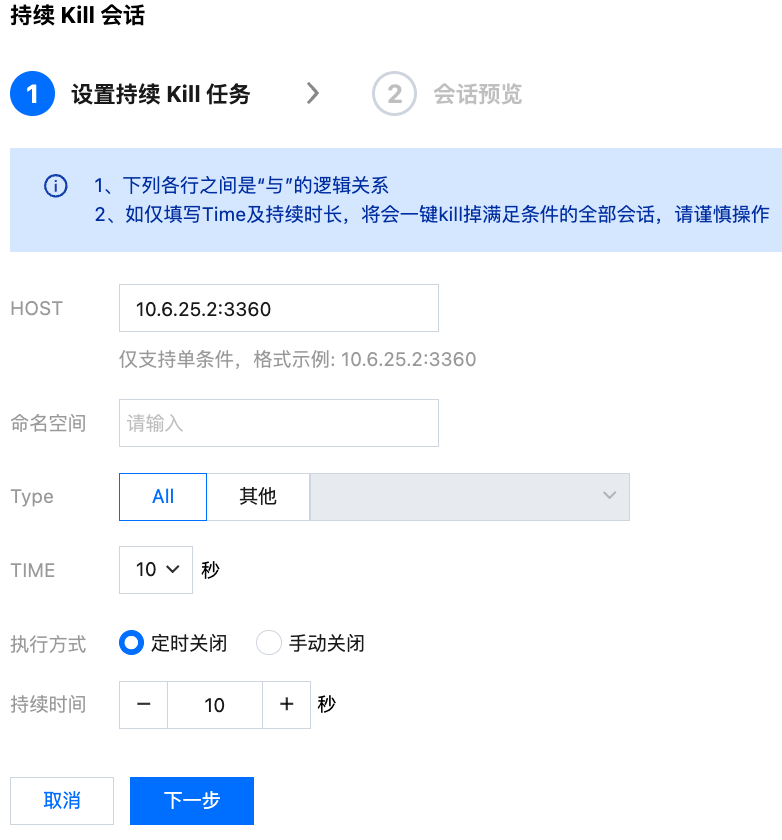
Task: Choose 手动关闭 execution mode
Action: tap(269, 644)
